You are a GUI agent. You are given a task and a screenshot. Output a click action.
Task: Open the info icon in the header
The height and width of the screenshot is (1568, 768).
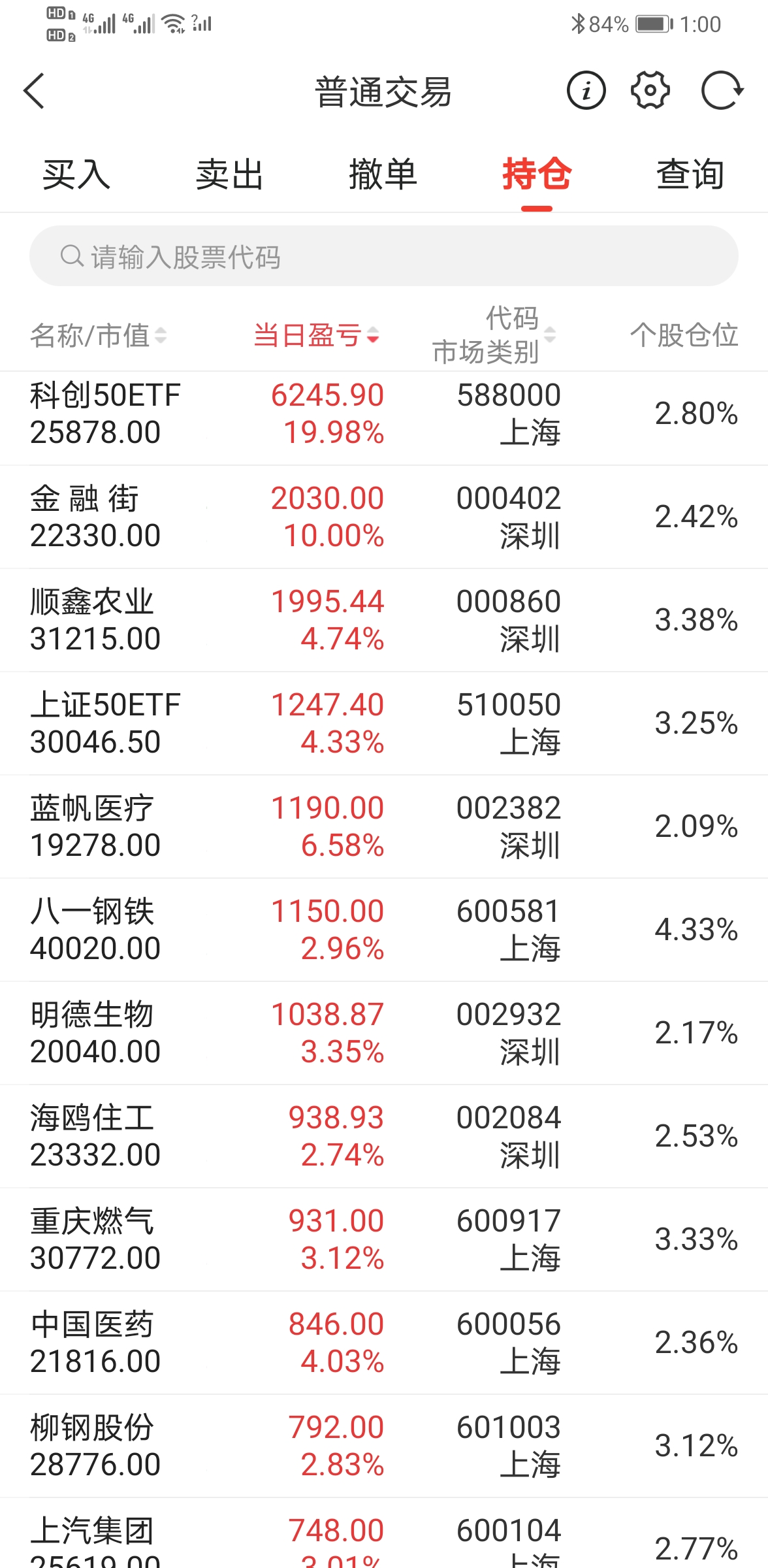pos(586,91)
